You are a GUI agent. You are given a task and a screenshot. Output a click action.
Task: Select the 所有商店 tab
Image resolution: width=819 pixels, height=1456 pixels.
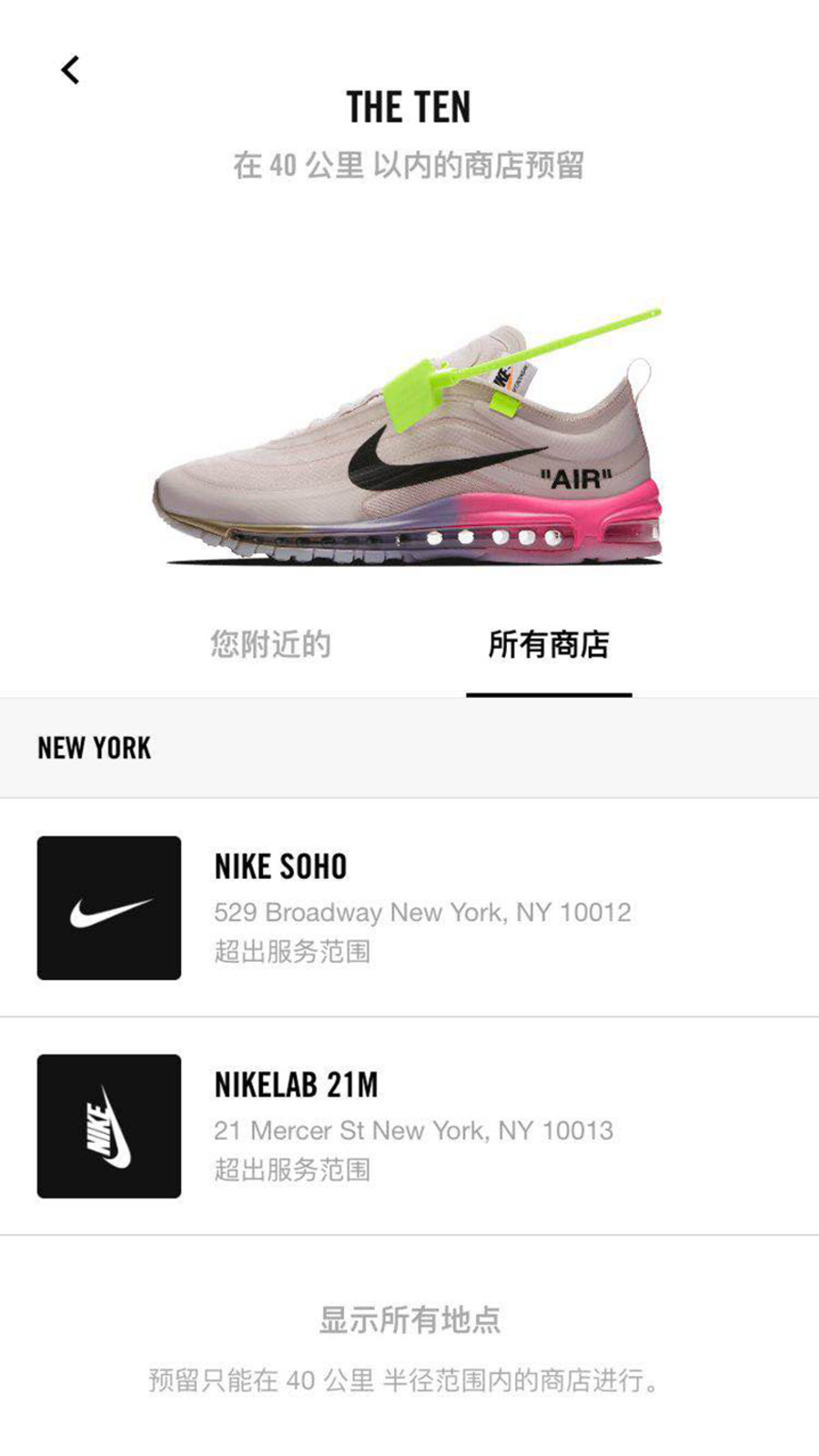(x=549, y=644)
